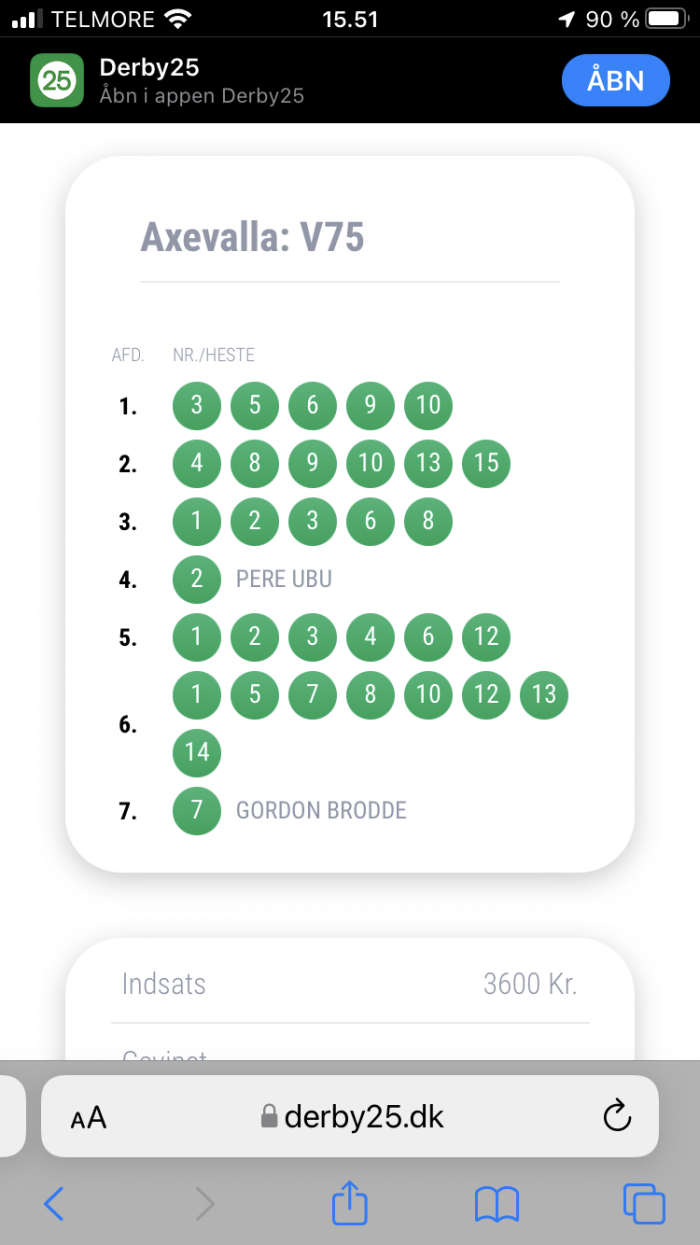Go back to previous page

click(x=54, y=1203)
